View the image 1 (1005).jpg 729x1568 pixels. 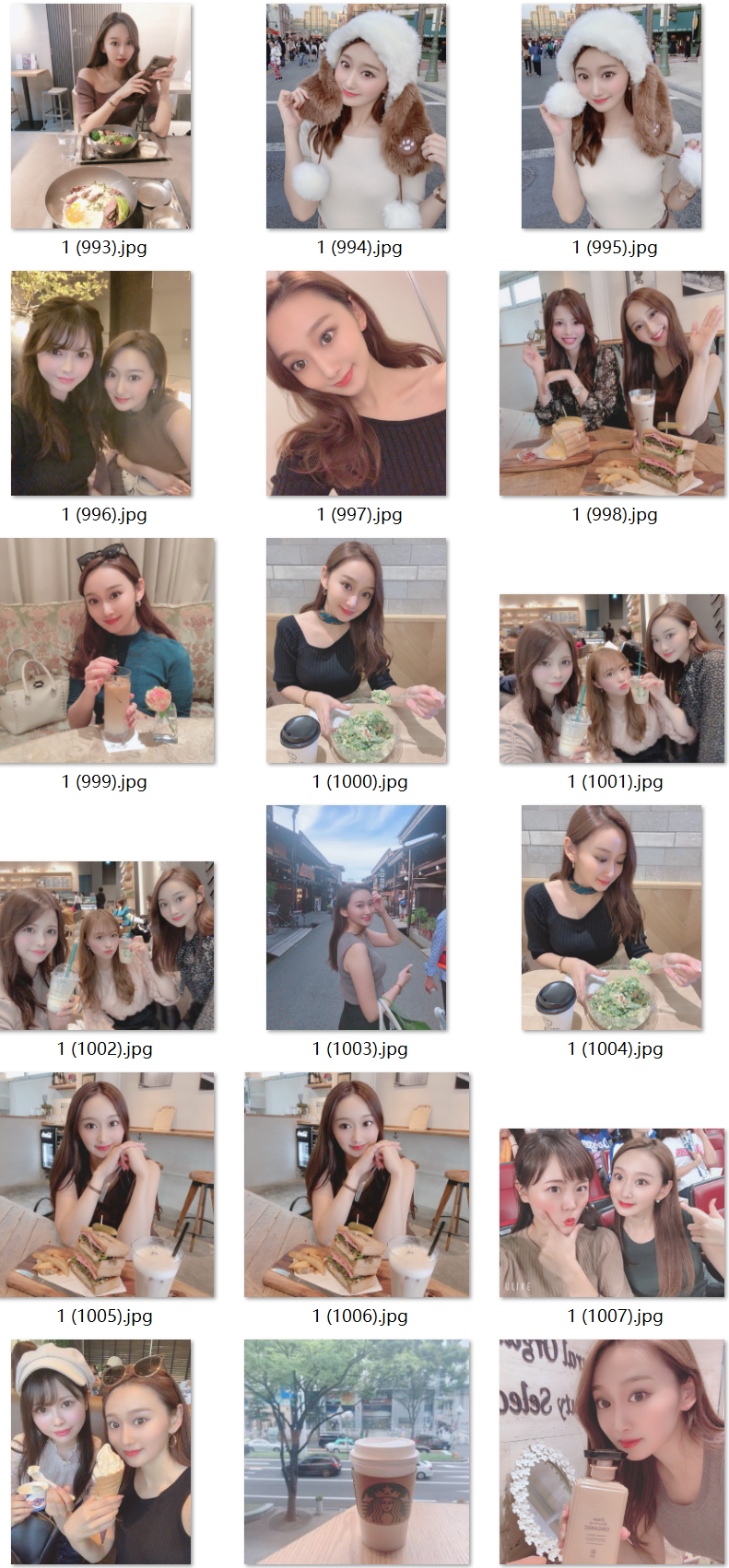107,1185
